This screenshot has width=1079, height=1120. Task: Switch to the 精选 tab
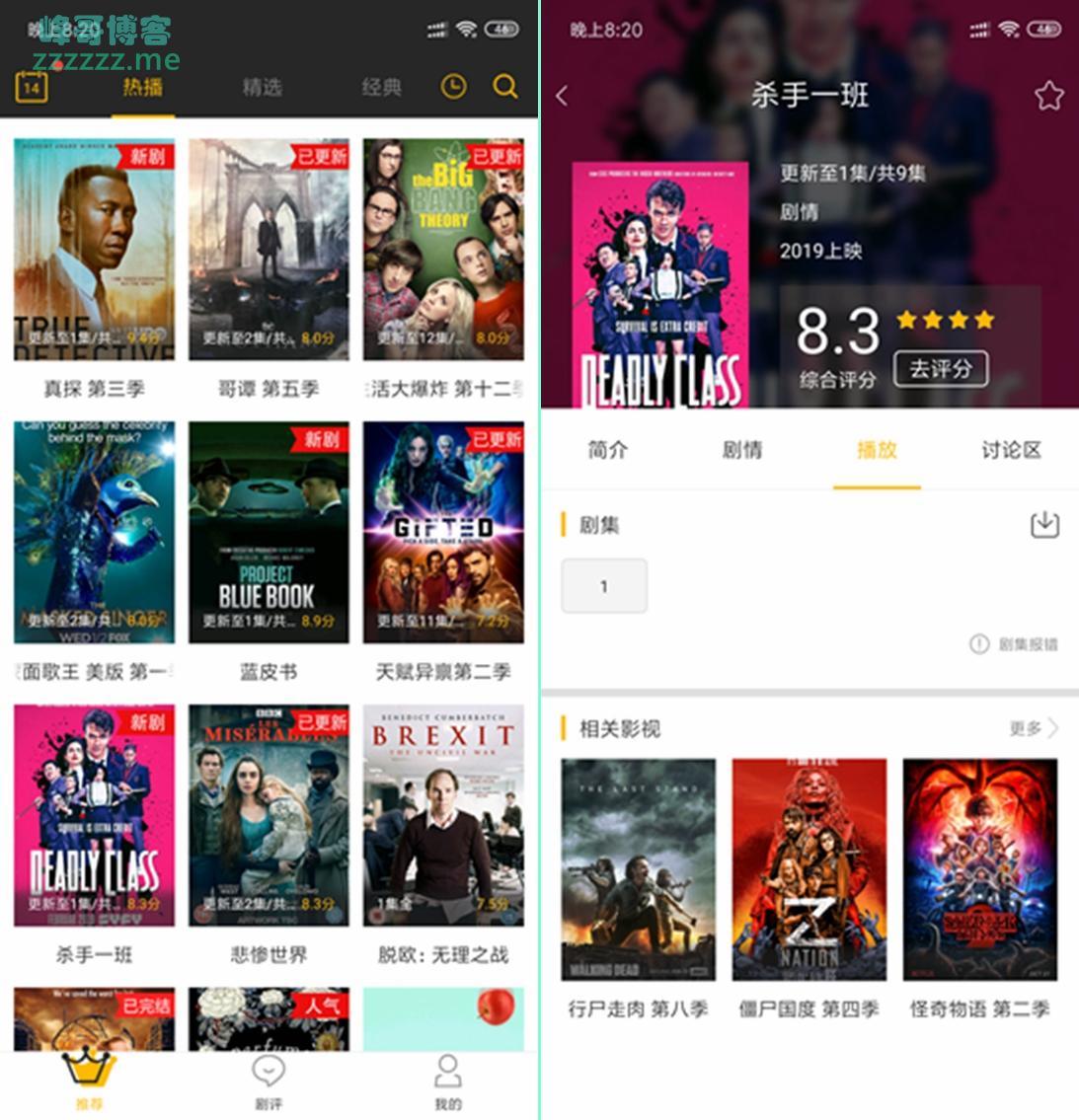click(262, 87)
